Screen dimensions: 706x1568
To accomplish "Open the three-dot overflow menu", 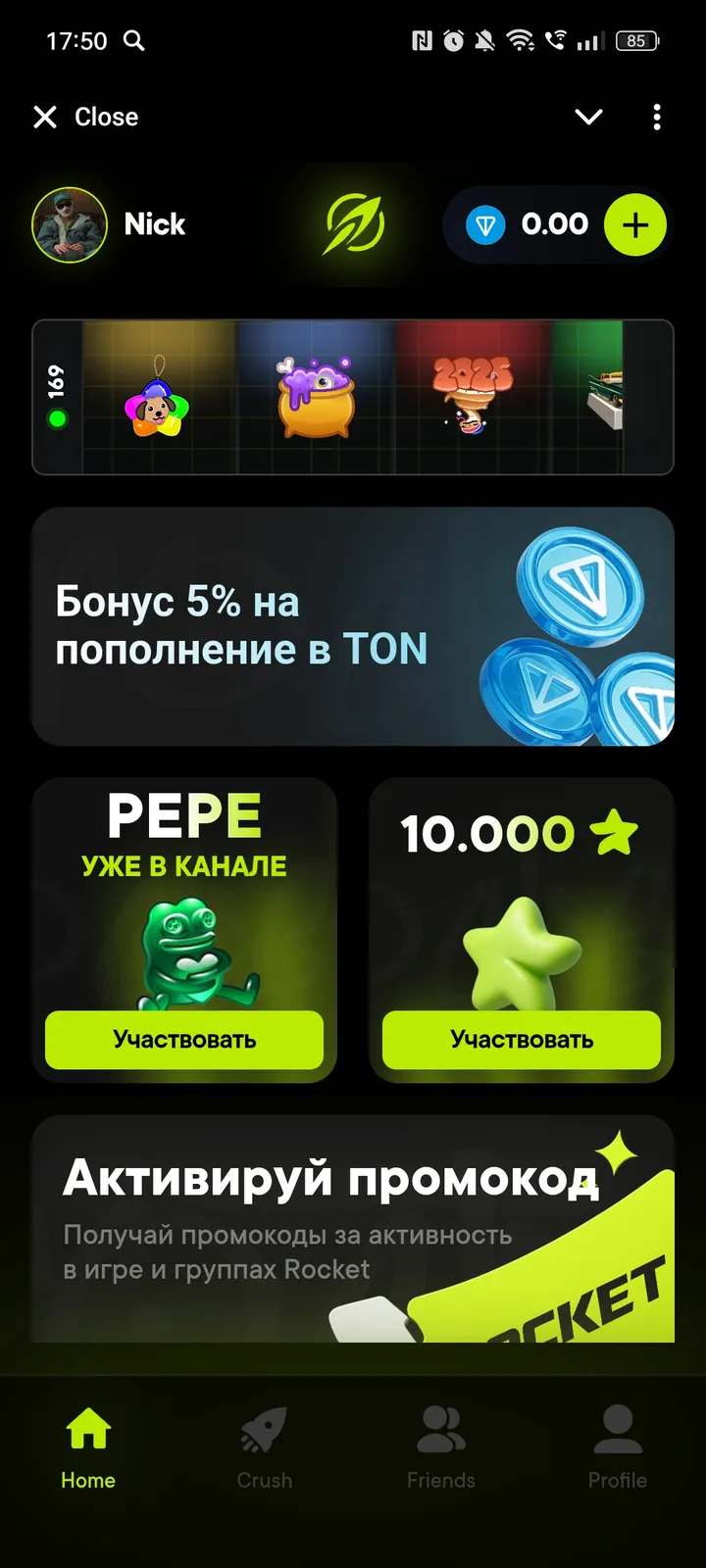I will click(656, 117).
